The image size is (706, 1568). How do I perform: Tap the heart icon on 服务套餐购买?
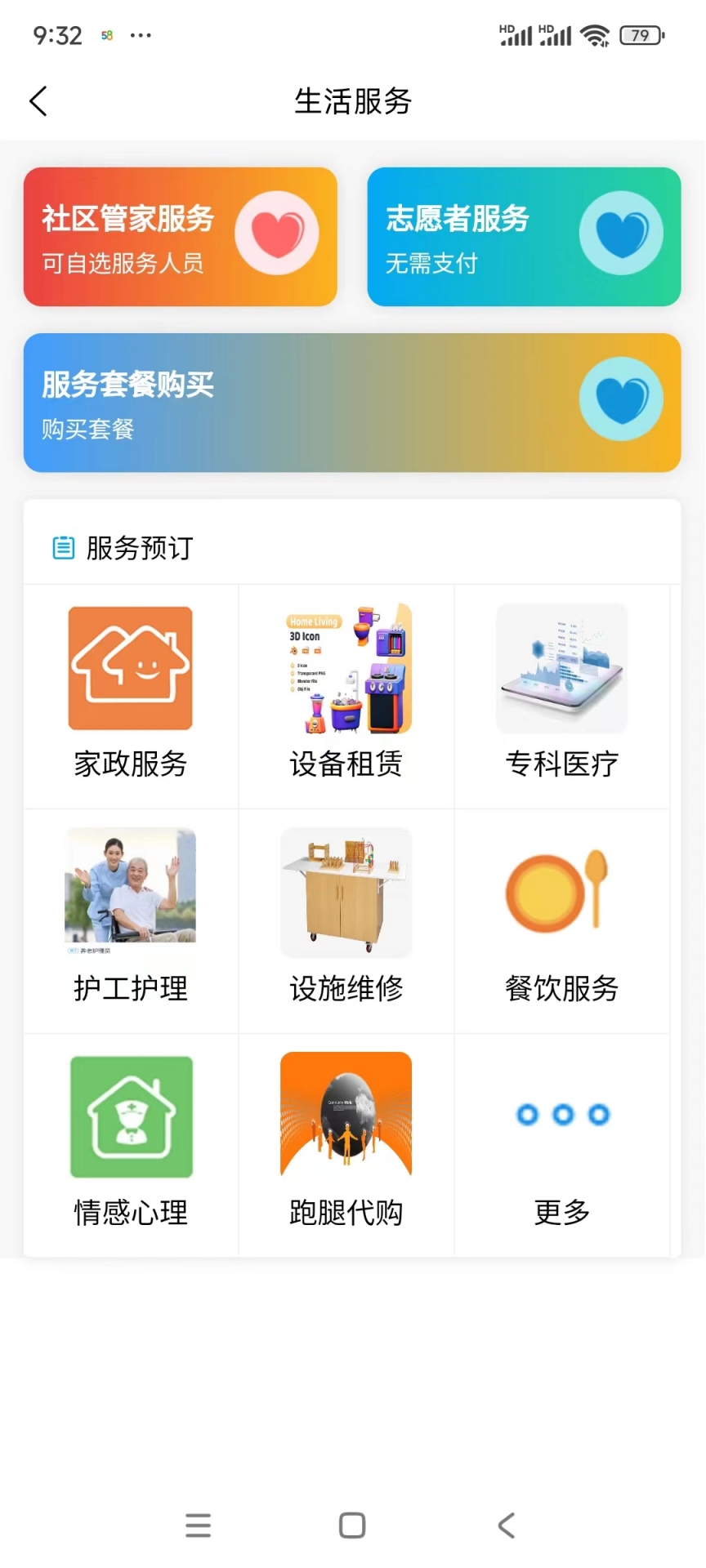pyautogui.click(x=622, y=399)
